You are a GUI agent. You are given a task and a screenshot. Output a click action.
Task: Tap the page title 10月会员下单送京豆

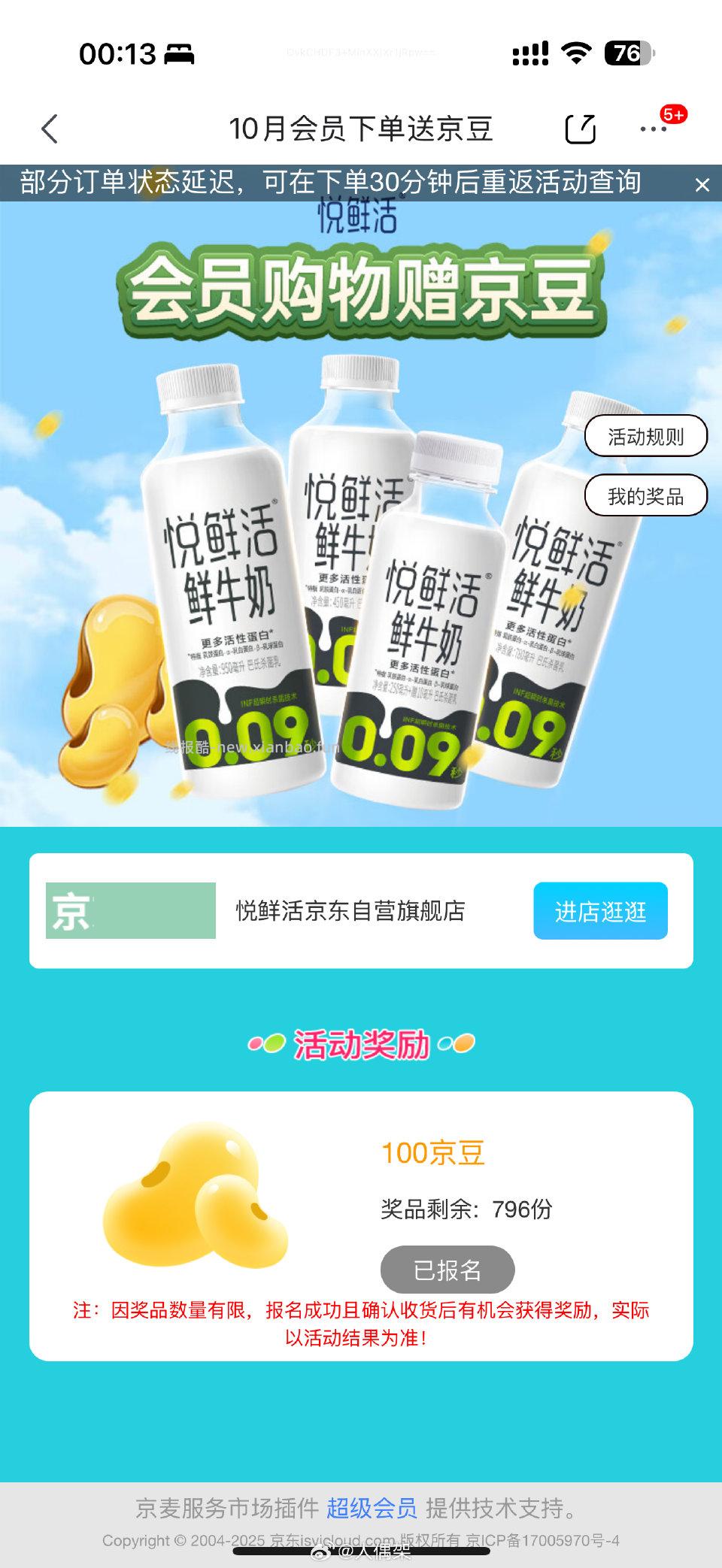click(361, 127)
